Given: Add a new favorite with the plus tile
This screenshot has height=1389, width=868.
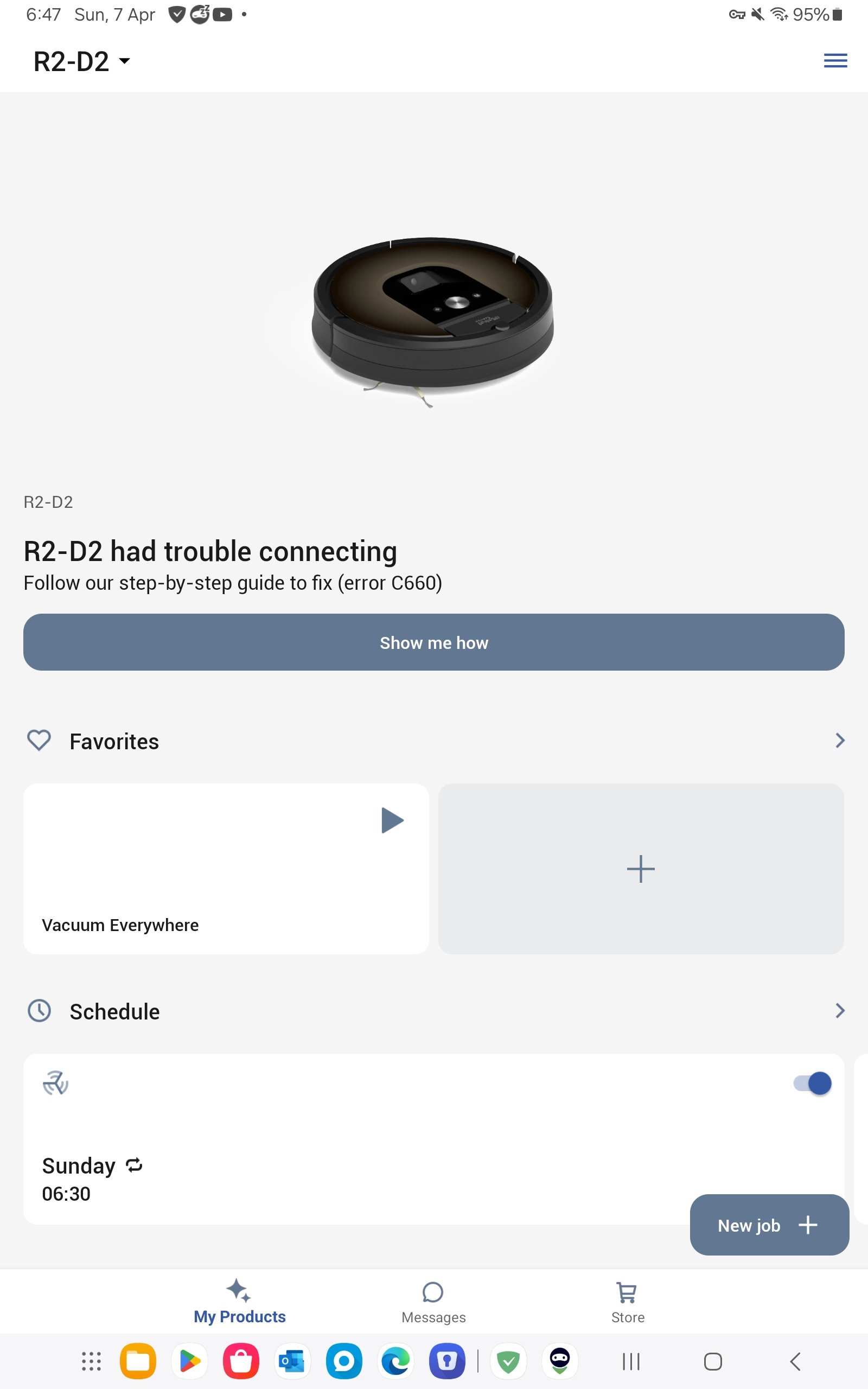Looking at the screenshot, I should point(641,869).
